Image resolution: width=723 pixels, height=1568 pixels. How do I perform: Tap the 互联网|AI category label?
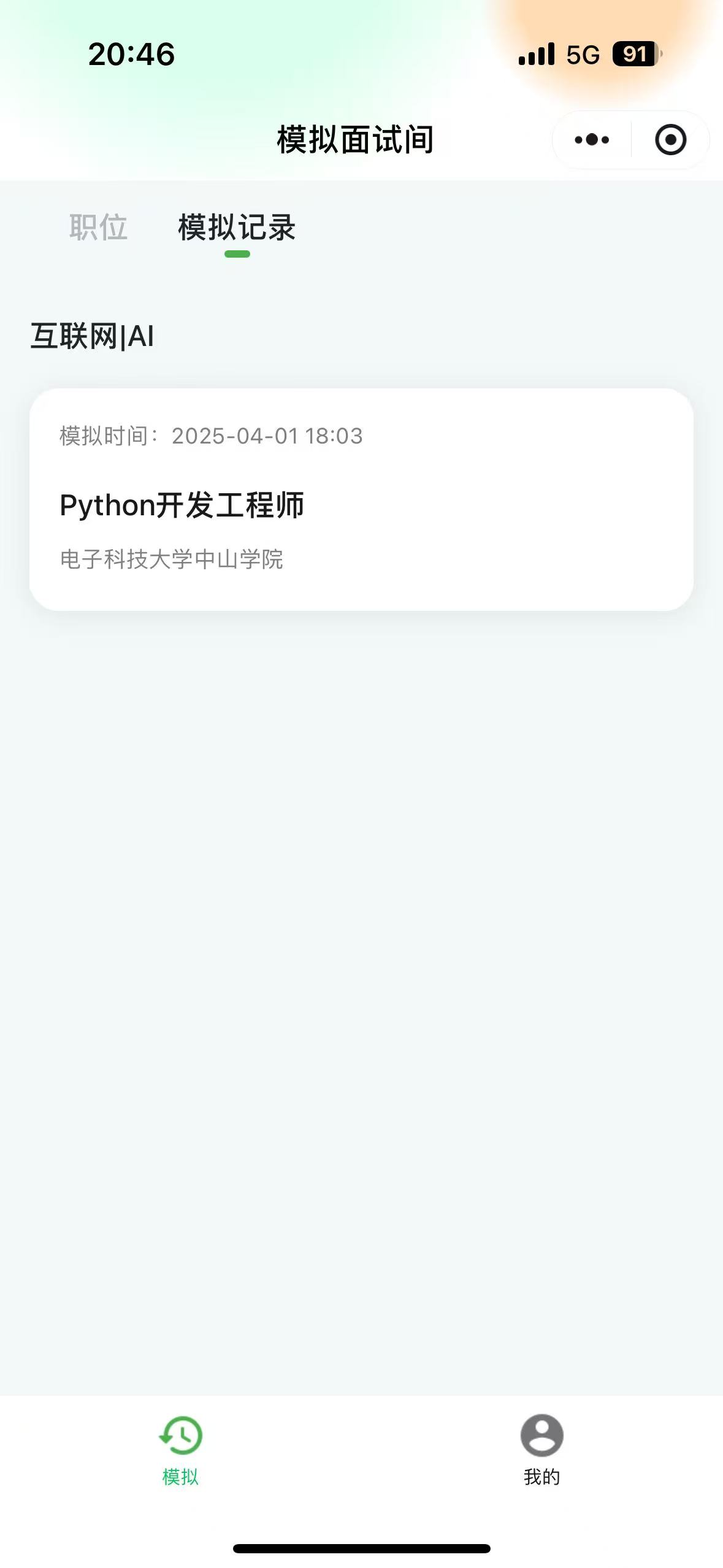coord(92,335)
